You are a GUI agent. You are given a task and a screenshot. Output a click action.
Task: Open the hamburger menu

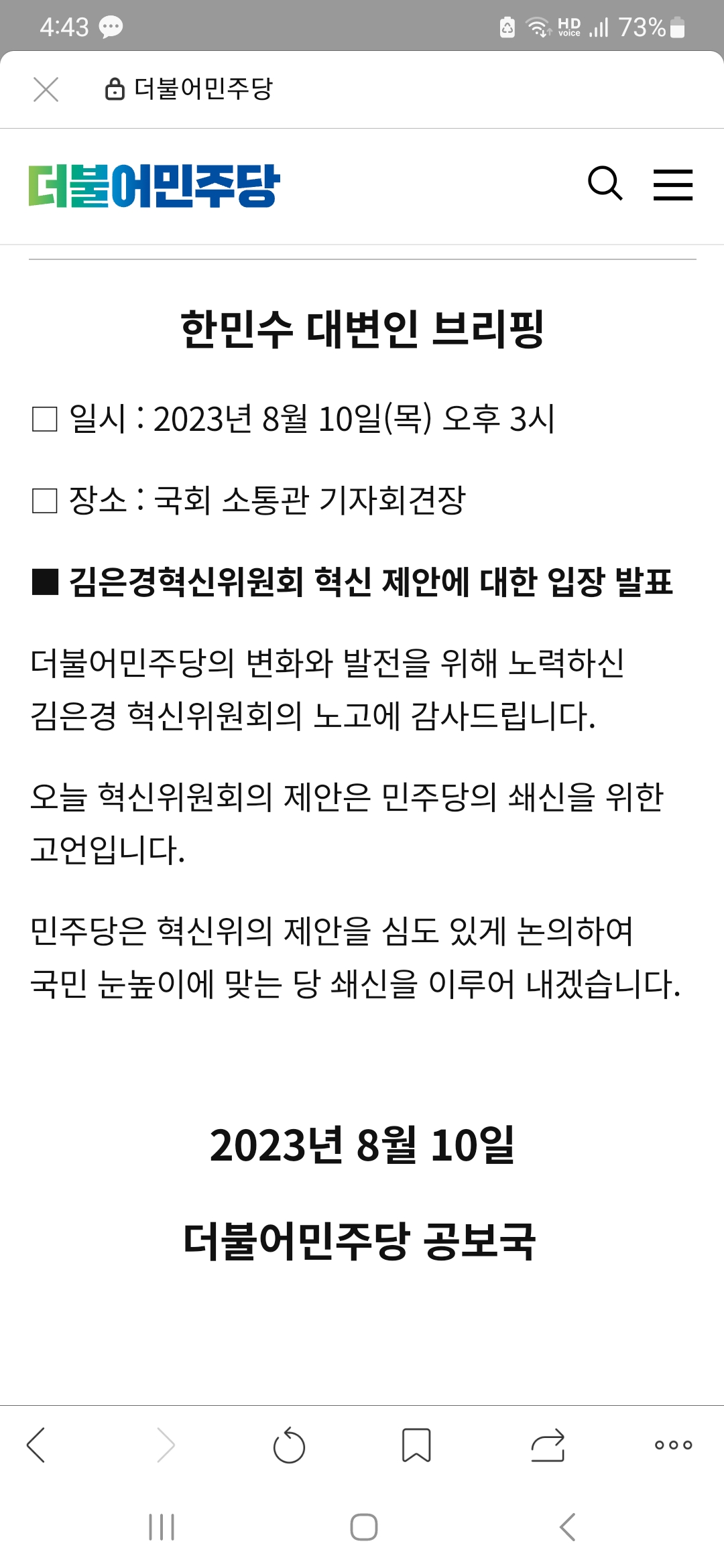tap(673, 185)
